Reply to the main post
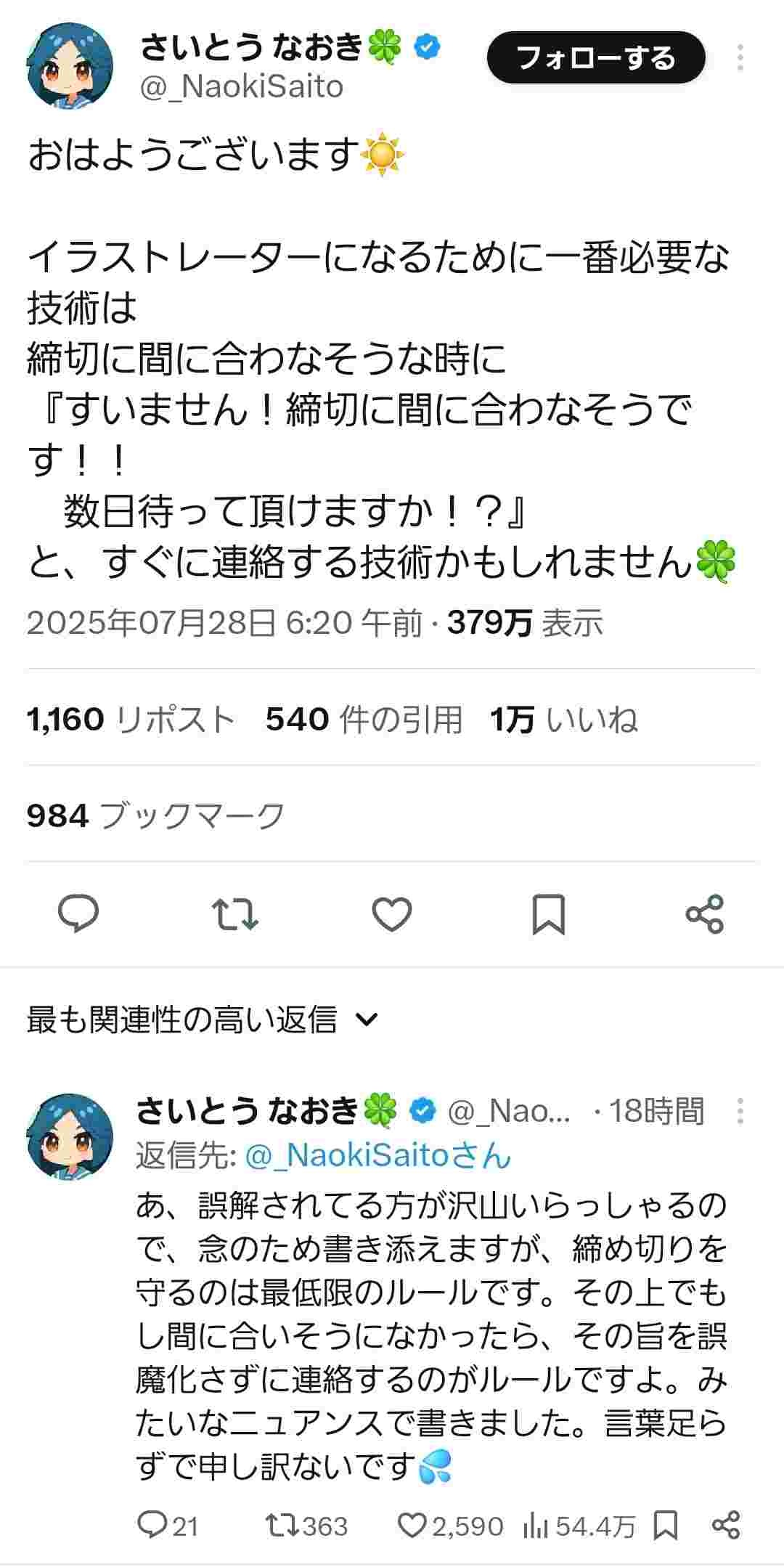This screenshot has width=784, height=1567. coord(78,913)
